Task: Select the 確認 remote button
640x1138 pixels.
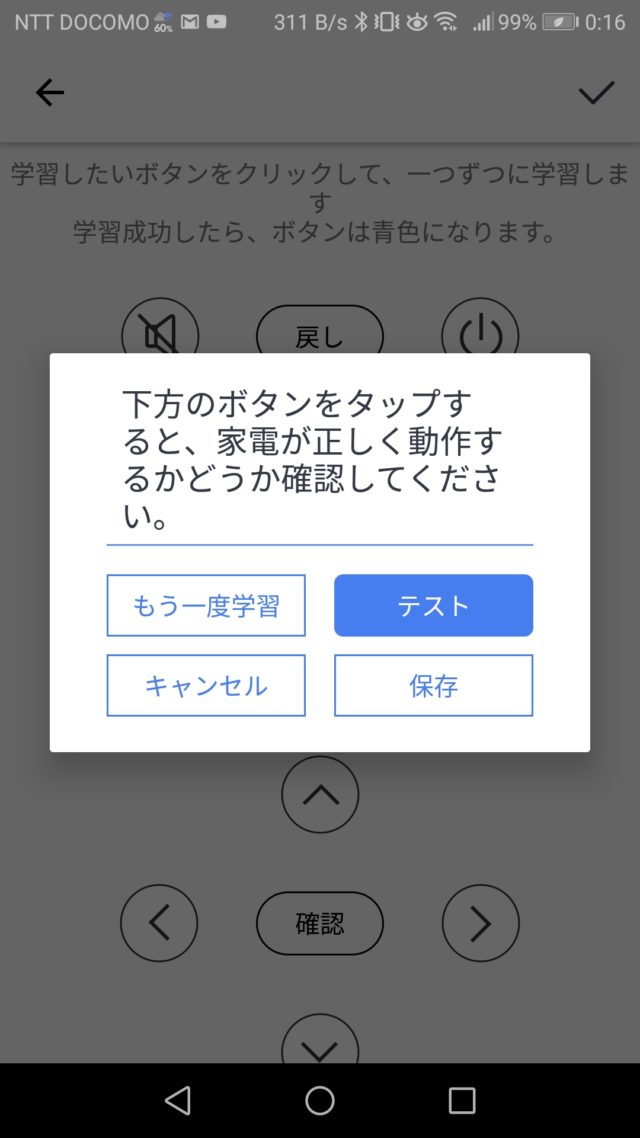Action: pyautogui.click(x=320, y=923)
